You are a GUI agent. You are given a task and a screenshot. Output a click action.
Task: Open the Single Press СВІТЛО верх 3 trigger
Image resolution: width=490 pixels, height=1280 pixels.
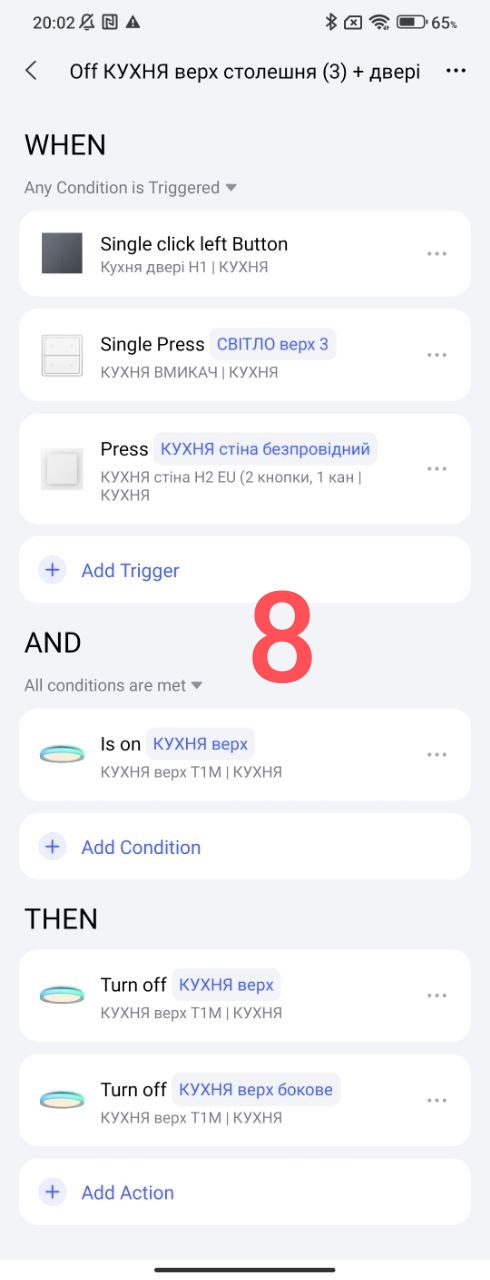[245, 355]
